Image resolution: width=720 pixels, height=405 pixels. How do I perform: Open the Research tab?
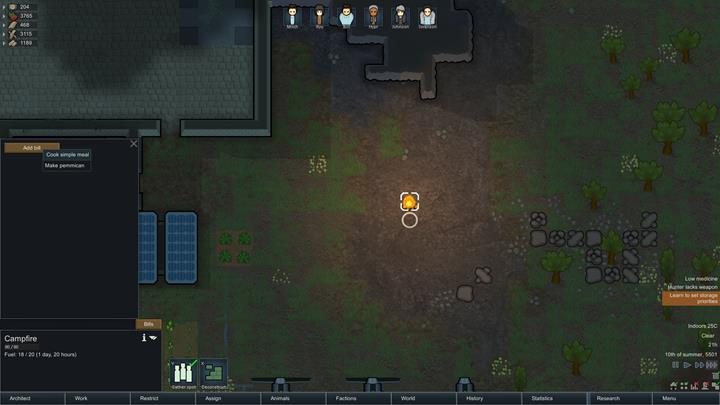pyautogui.click(x=608, y=398)
